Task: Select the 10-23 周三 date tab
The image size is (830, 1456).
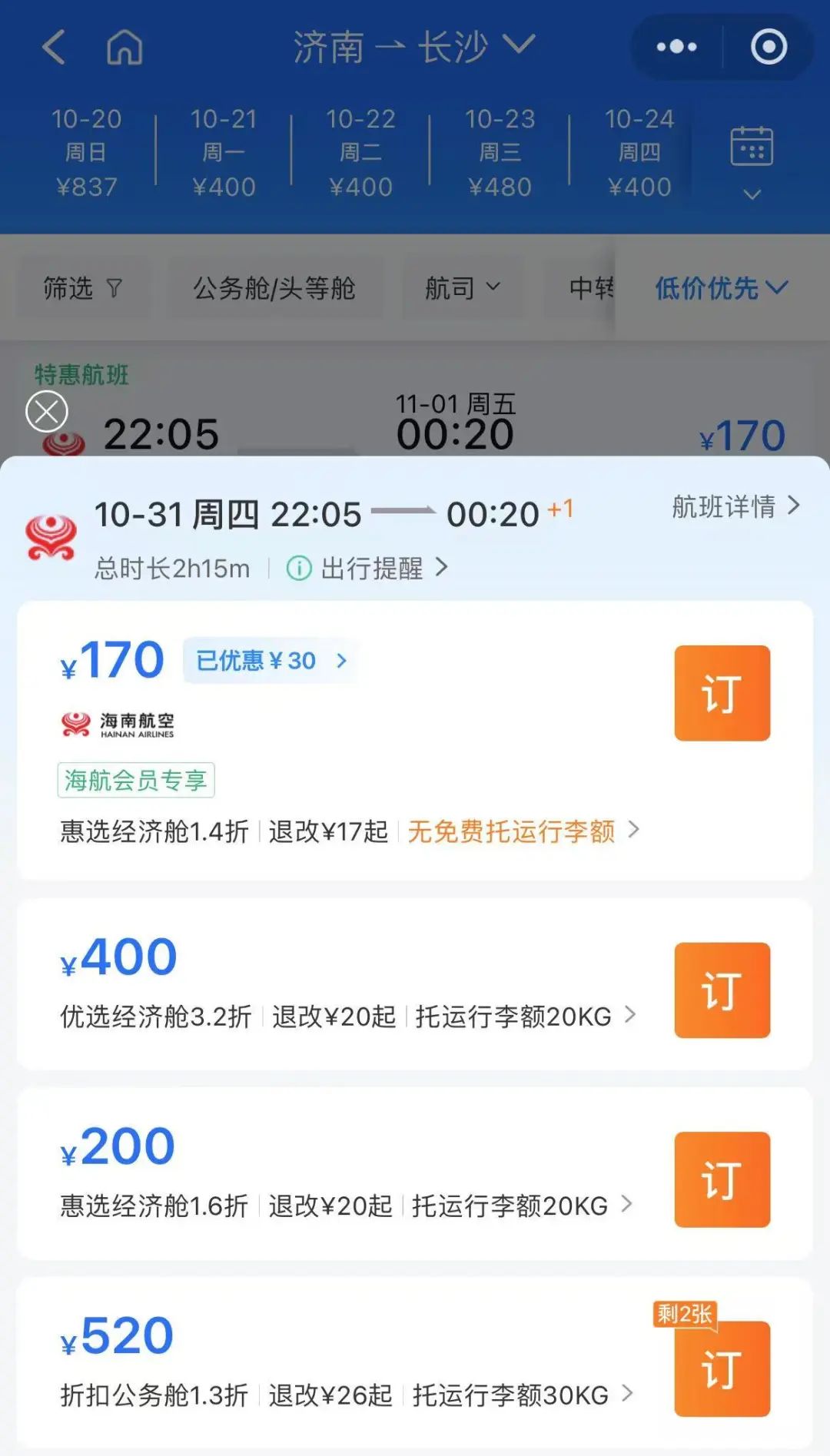Action: pyautogui.click(x=500, y=152)
